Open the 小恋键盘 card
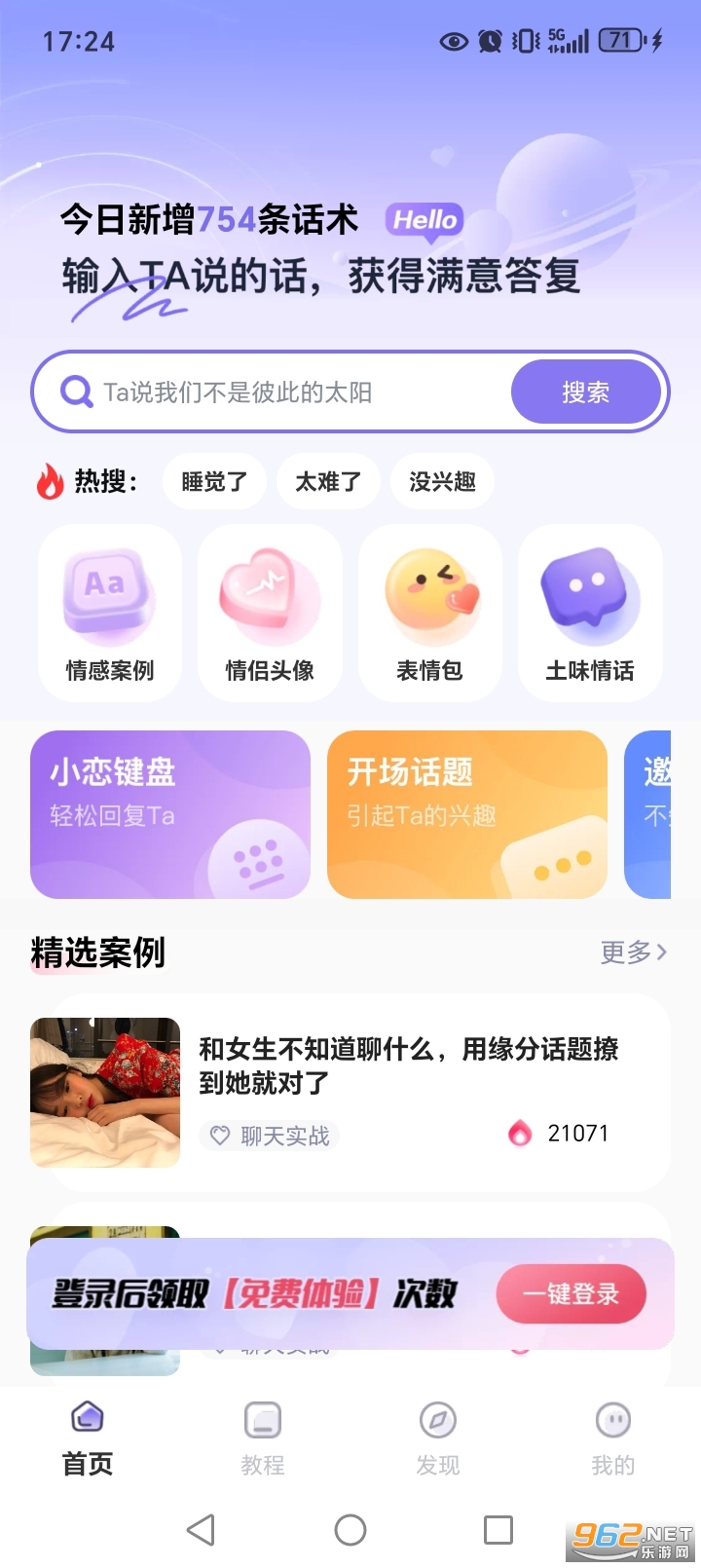This screenshot has height=1568, width=701. [170, 814]
